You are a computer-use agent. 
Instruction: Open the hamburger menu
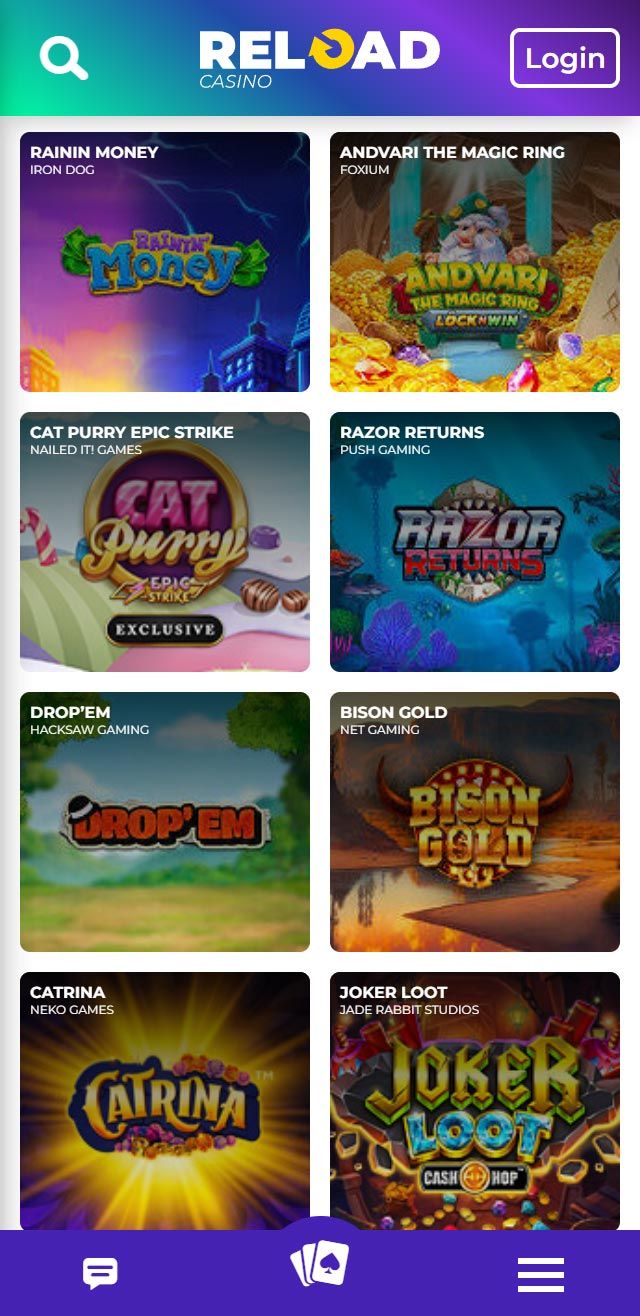[541, 1274]
